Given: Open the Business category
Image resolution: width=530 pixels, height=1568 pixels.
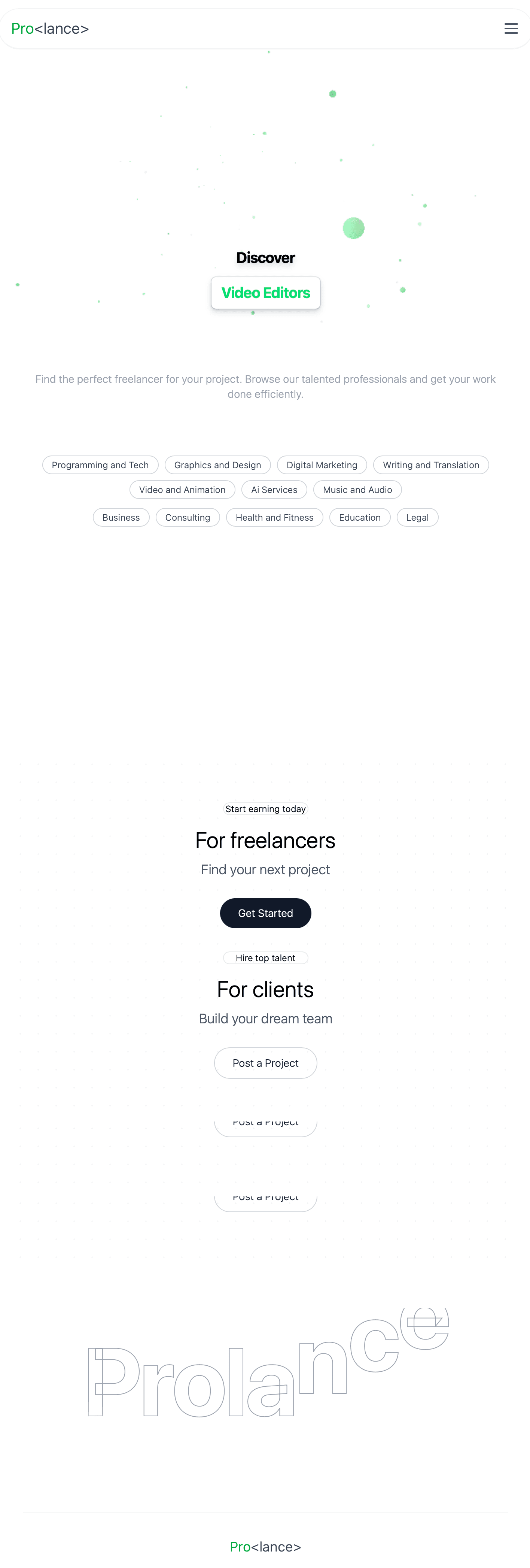Looking at the screenshot, I should click(x=121, y=518).
